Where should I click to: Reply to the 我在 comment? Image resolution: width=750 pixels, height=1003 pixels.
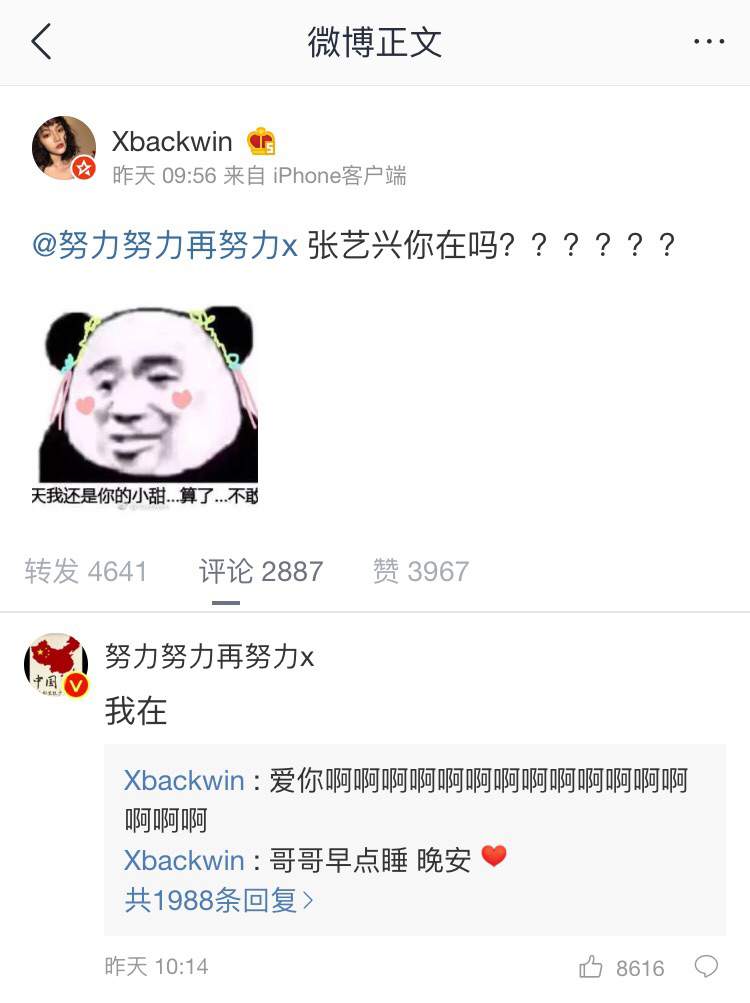point(706,967)
